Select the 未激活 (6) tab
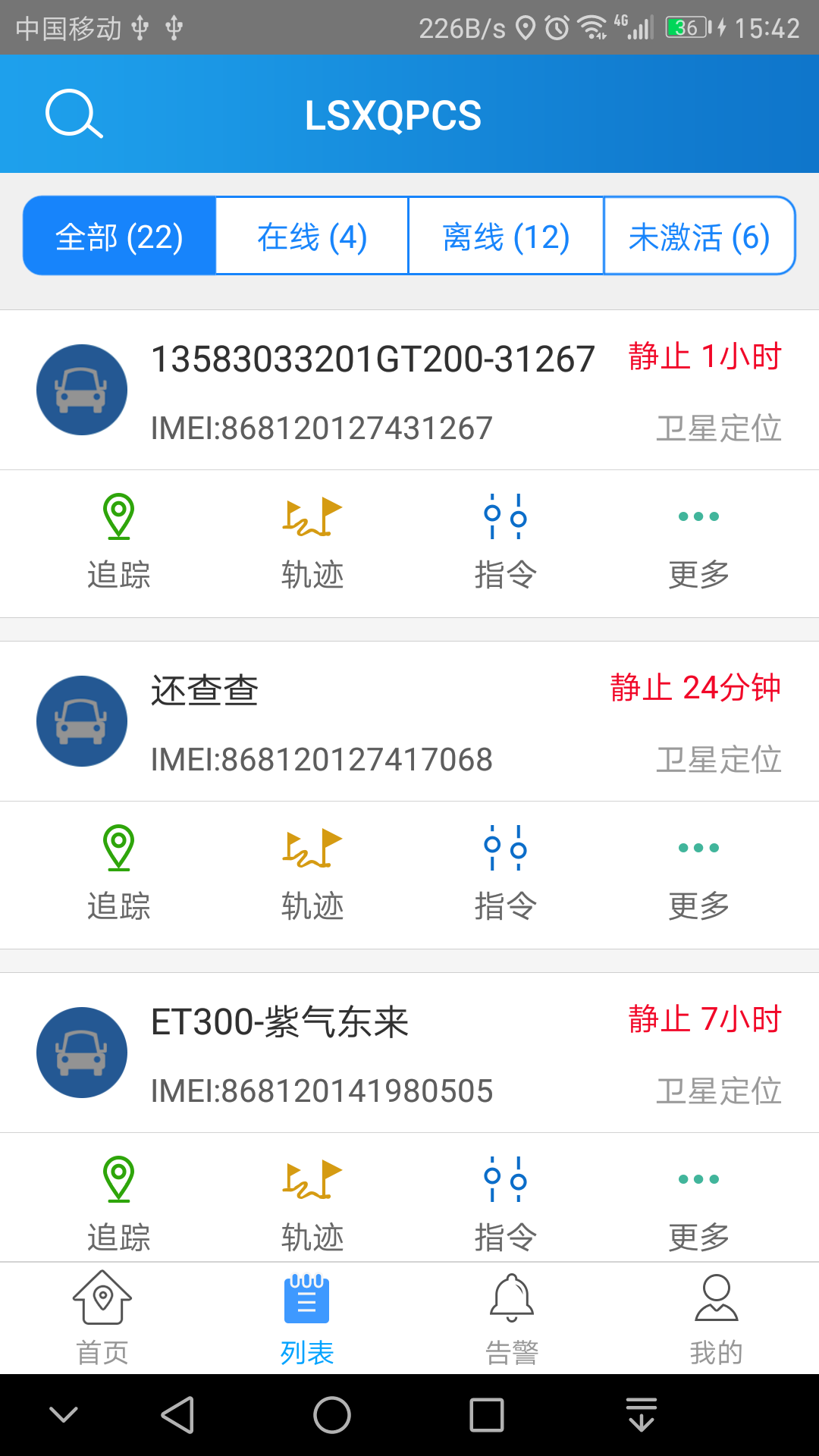The width and height of the screenshot is (819, 1456). pyautogui.click(x=698, y=236)
